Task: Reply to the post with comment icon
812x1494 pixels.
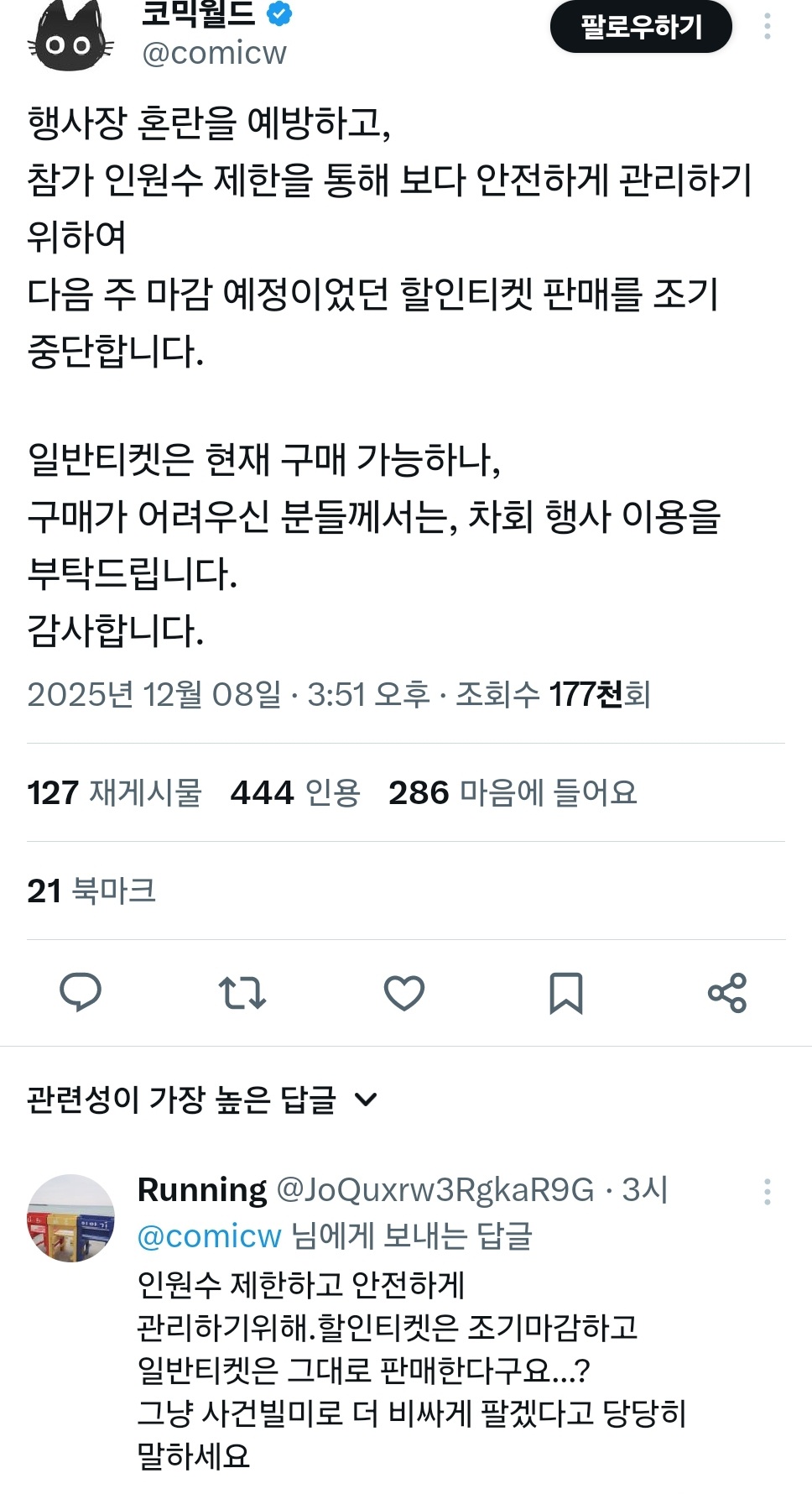Action: click(81, 993)
